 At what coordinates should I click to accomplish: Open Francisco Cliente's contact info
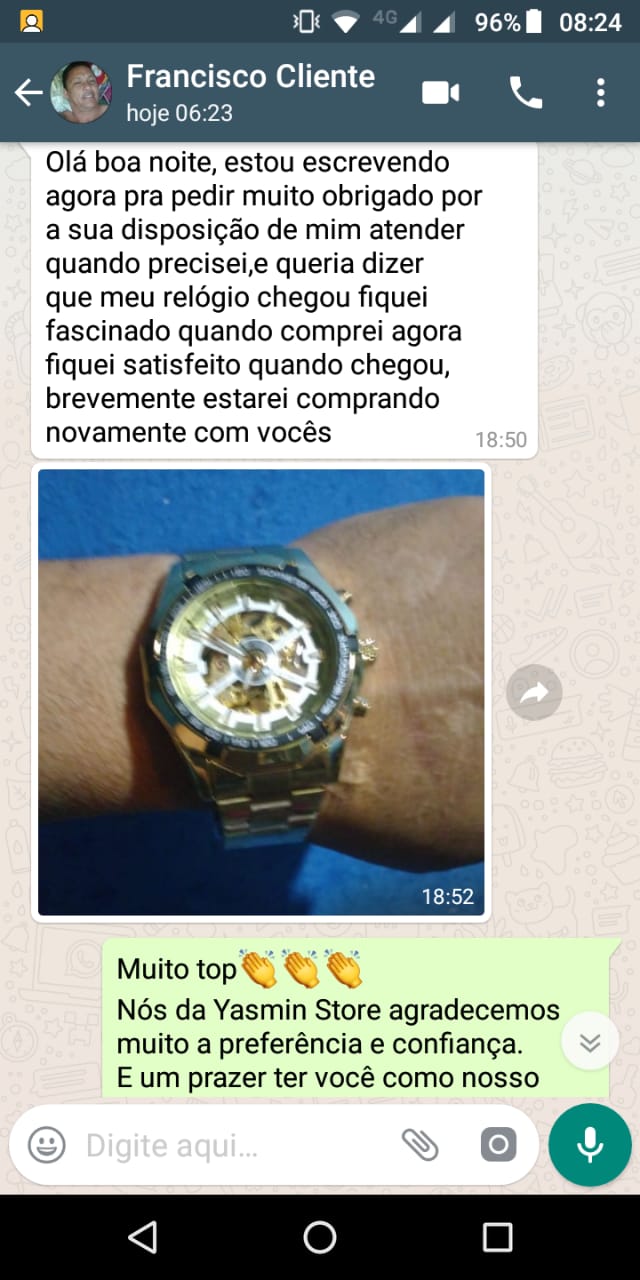point(250,92)
